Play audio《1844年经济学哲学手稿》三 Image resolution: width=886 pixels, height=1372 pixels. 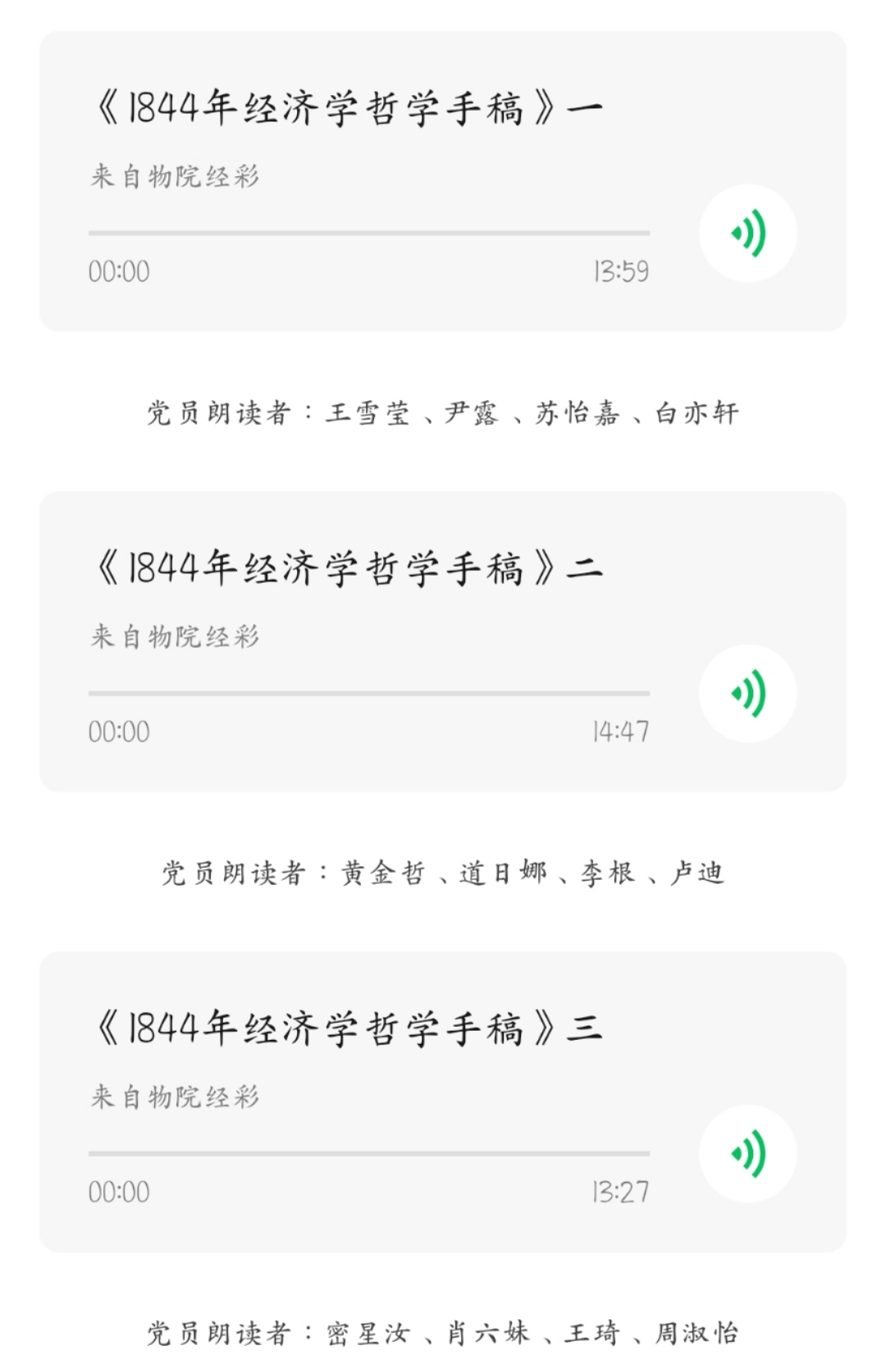point(747,1154)
